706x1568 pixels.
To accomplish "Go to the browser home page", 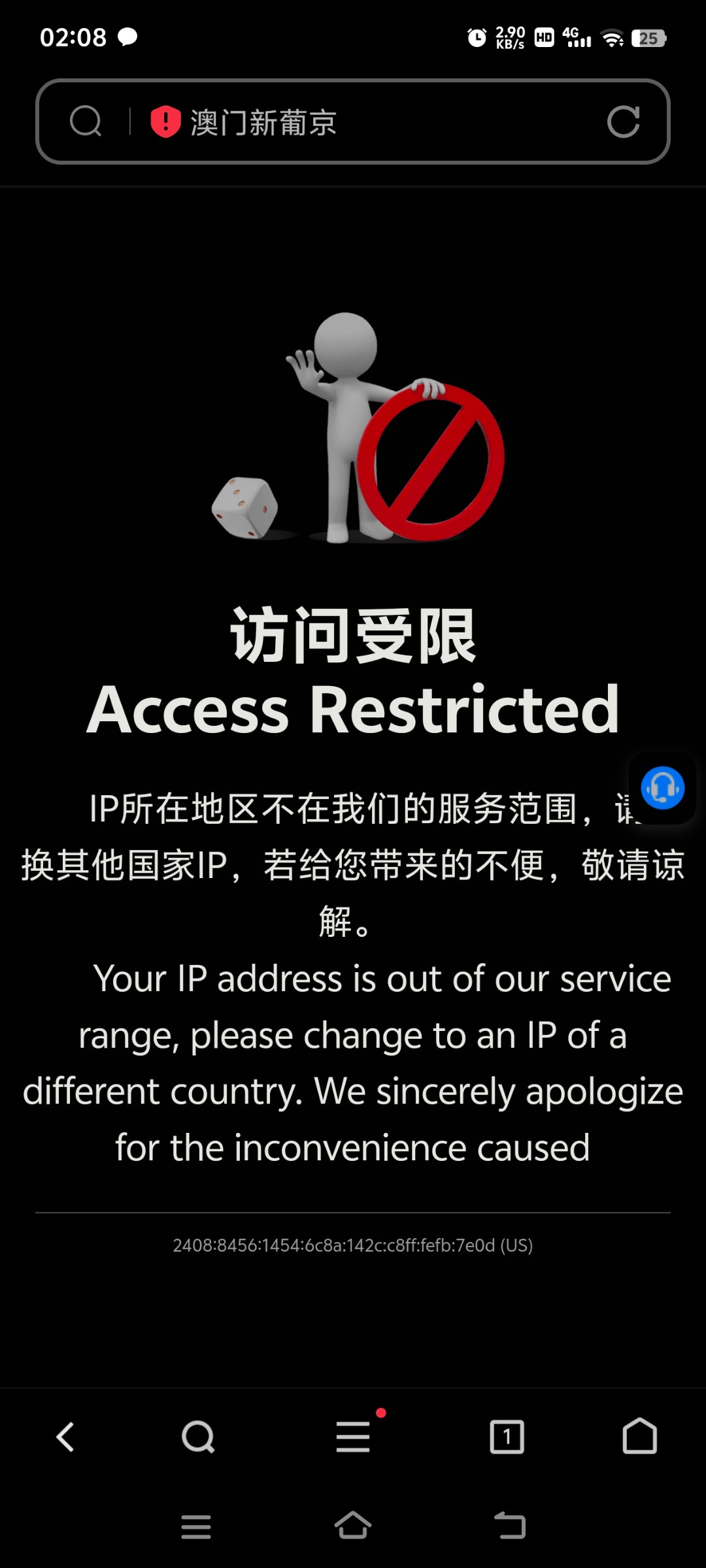I will (640, 1436).
